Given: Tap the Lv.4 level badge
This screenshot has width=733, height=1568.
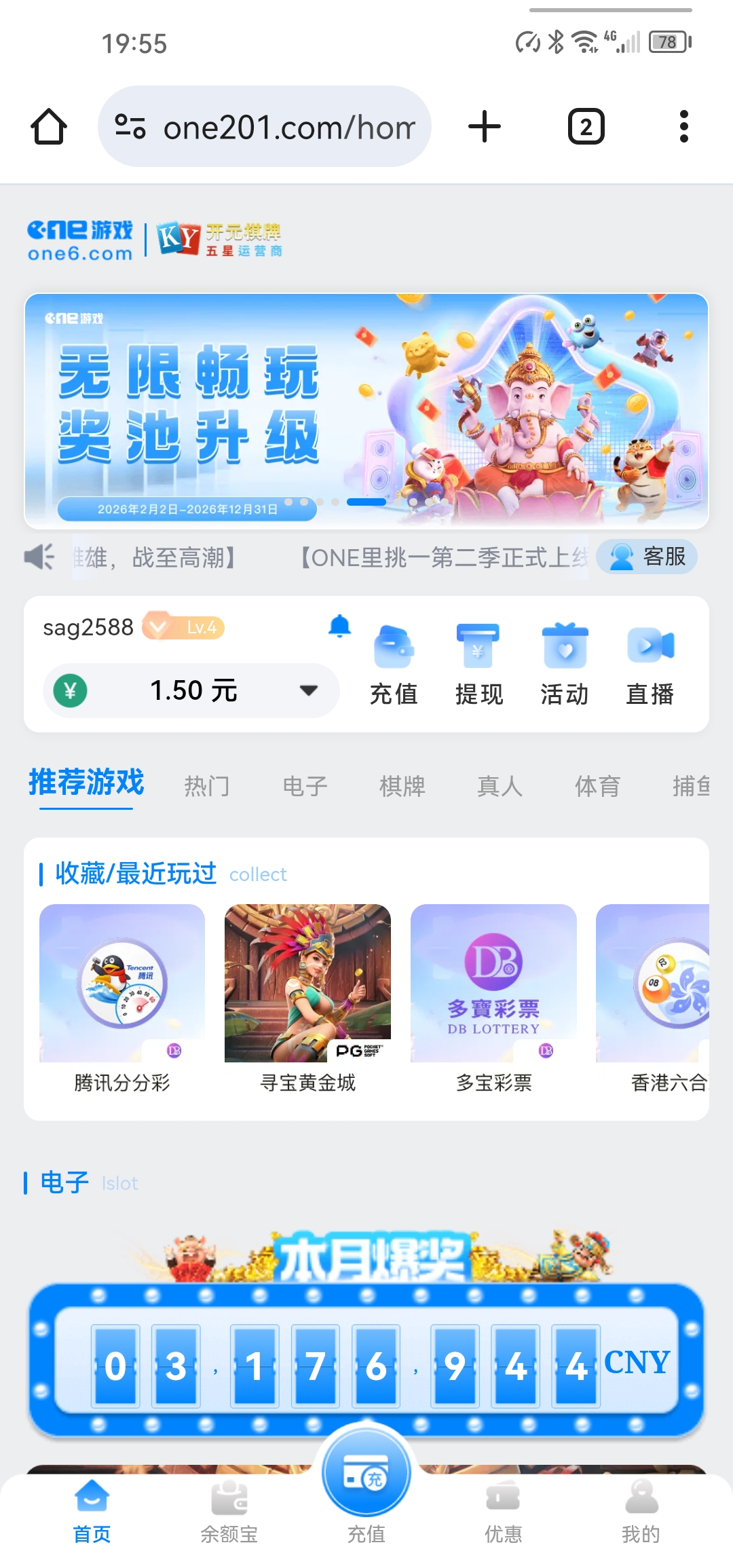Looking at the screenshot, I should [185, 627].
